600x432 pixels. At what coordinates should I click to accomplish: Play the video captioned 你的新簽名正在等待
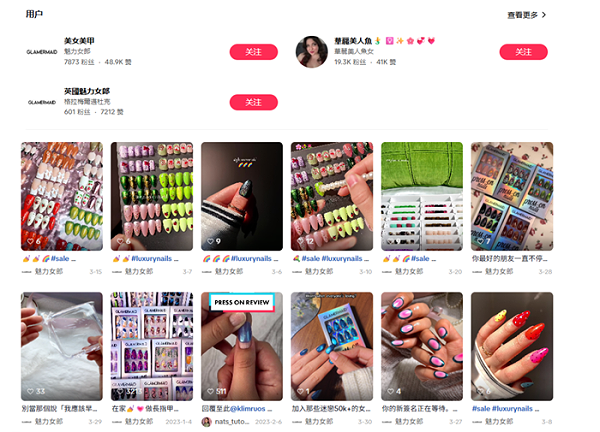(421, 345)
